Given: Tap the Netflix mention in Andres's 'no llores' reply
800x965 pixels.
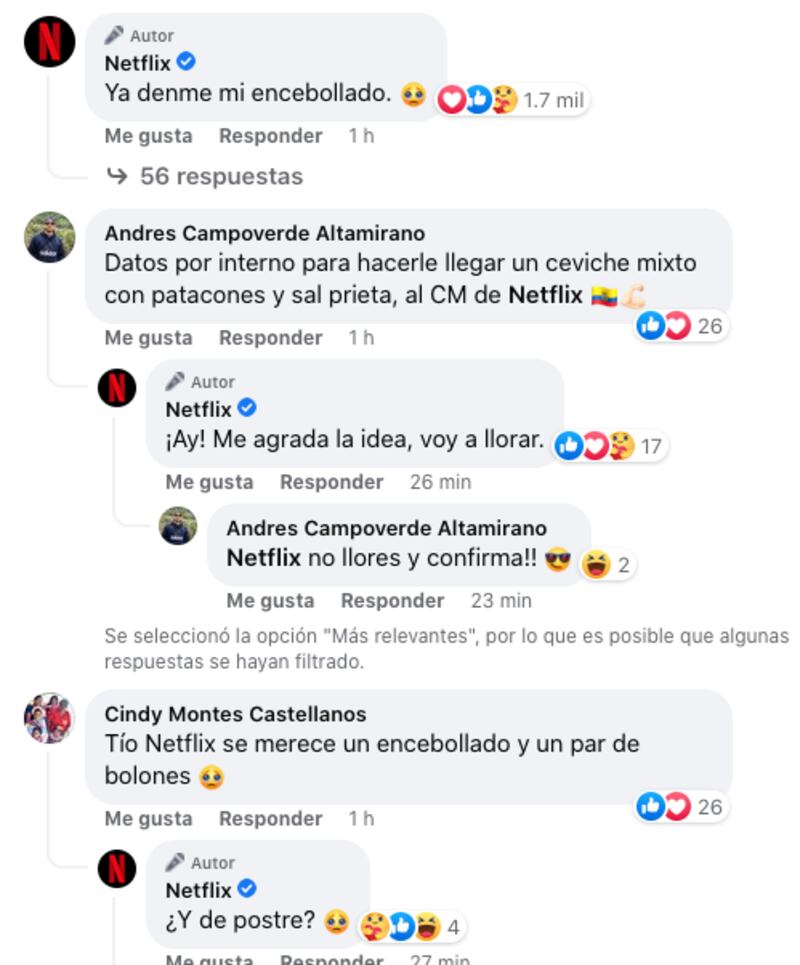Looking at the screenshot, I should [263, 558].
